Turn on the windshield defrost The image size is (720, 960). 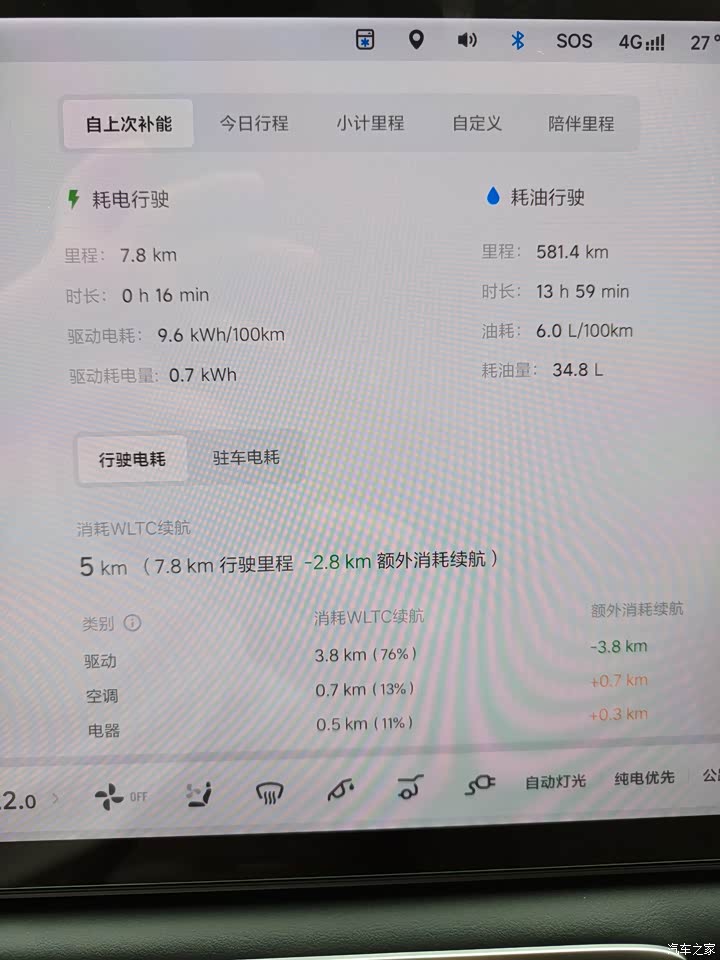tap(268, 794)
